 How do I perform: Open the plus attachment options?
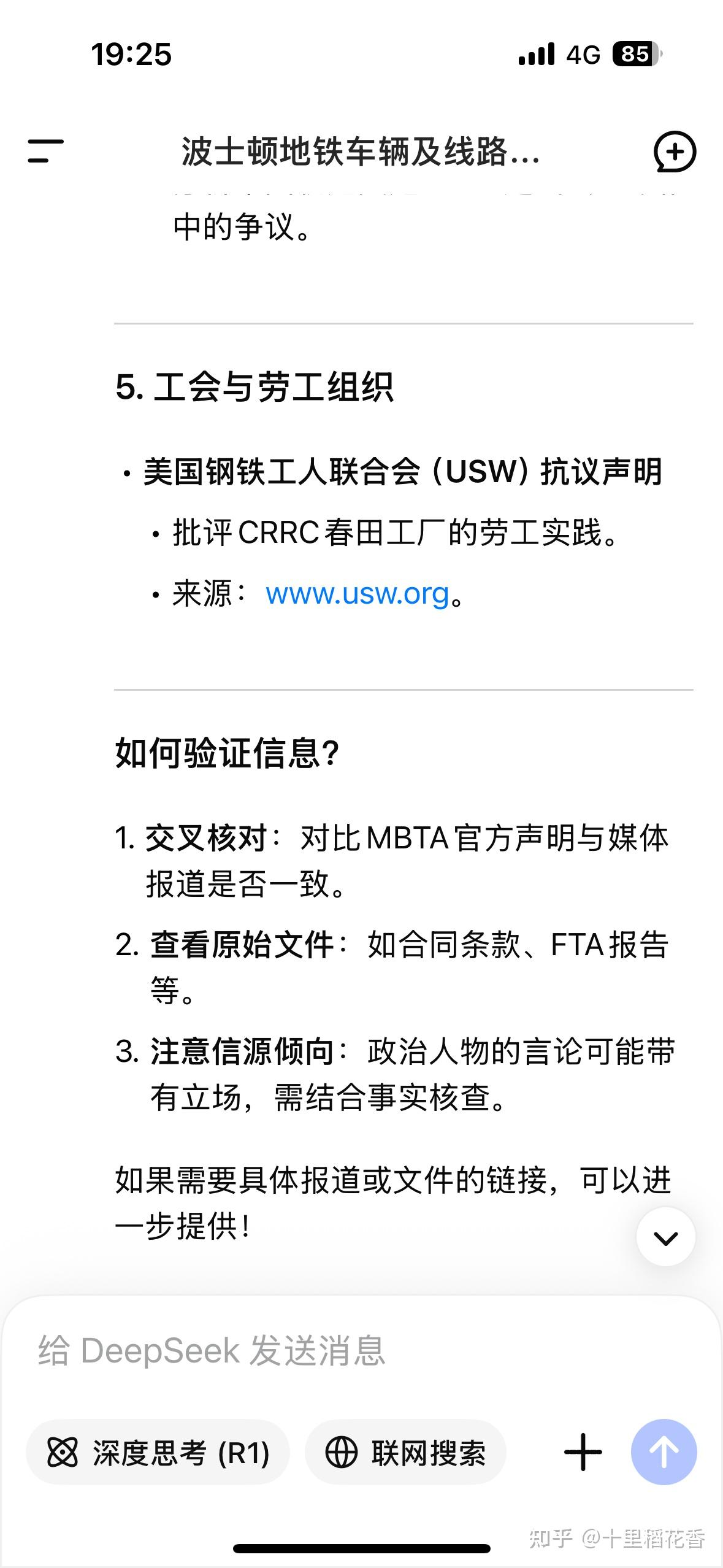pyautogui.click(x=583, y=1453)
